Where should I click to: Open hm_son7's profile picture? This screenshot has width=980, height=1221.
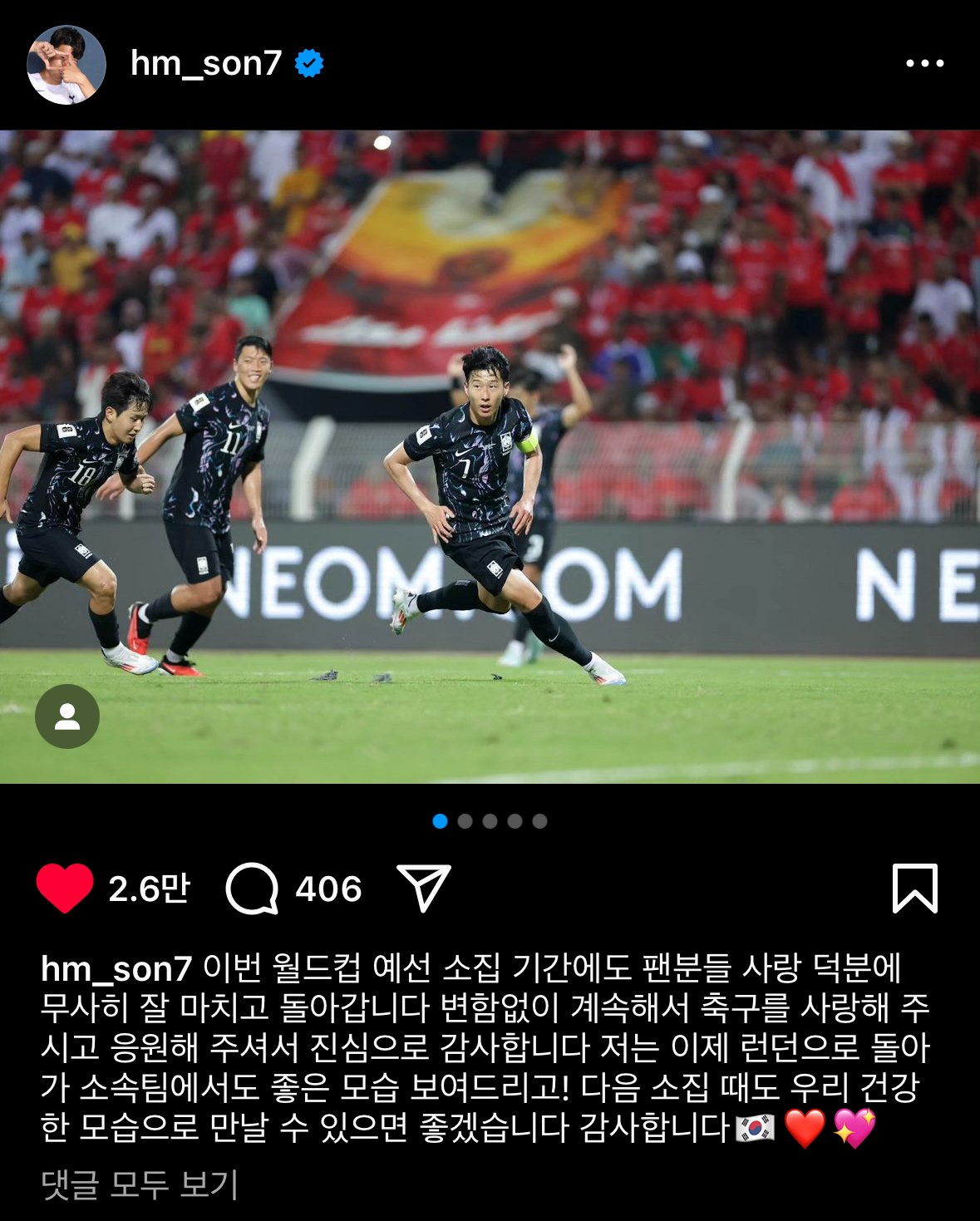(66, 64)
